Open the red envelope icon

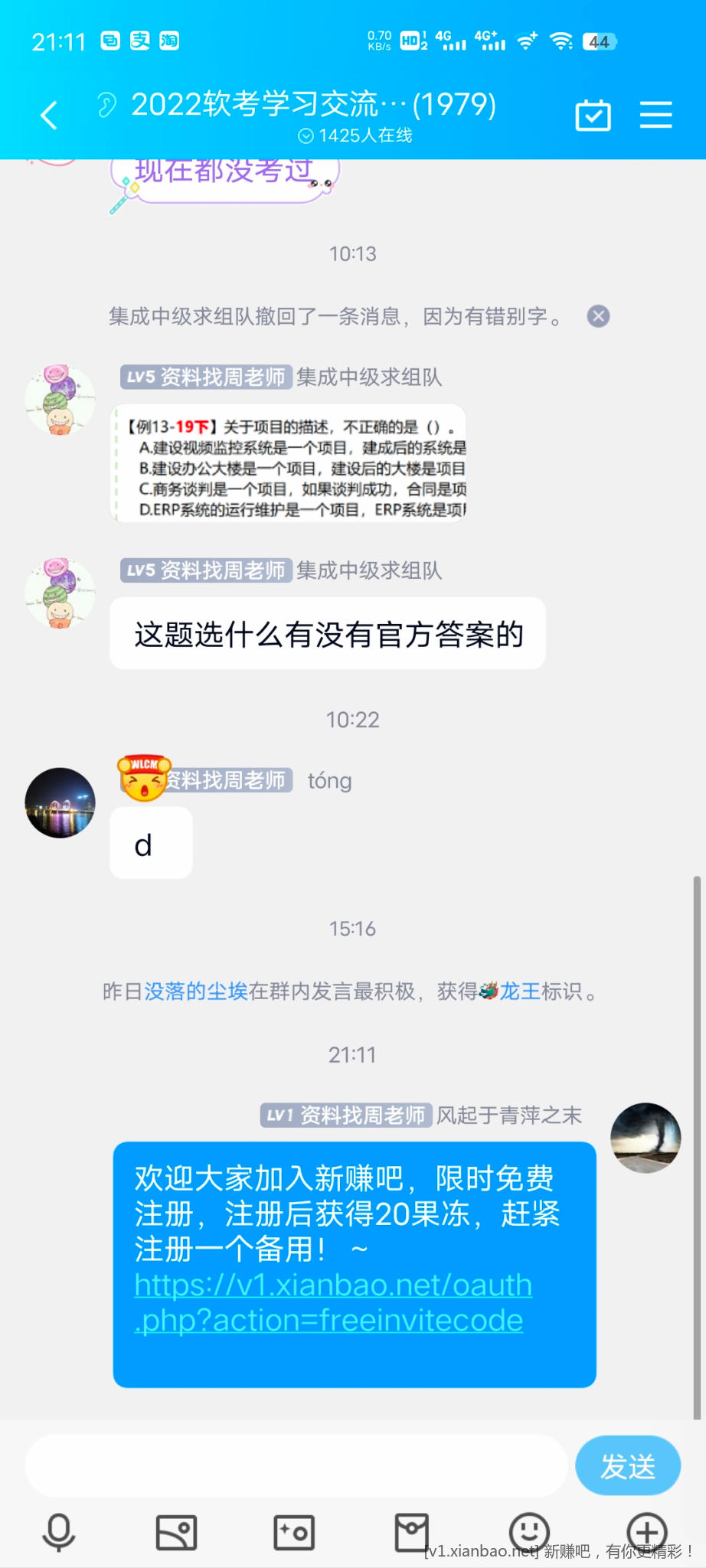tap(411, 1533)
